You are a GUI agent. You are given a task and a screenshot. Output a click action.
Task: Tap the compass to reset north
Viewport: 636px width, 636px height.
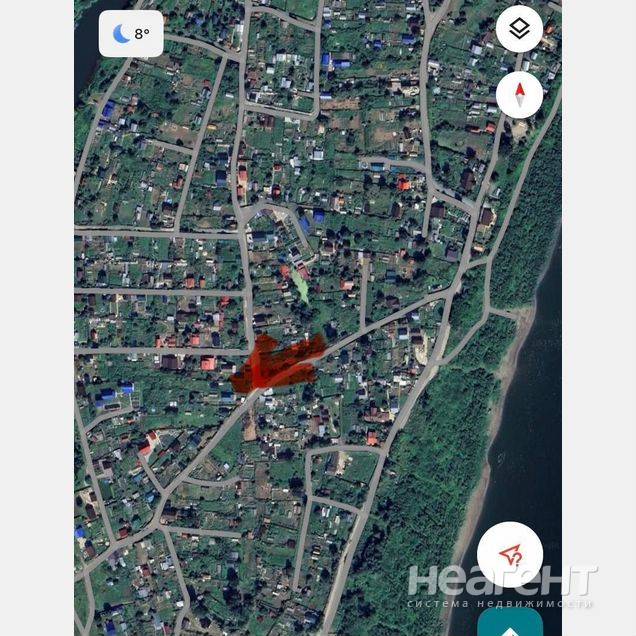[x=519, y=95]
